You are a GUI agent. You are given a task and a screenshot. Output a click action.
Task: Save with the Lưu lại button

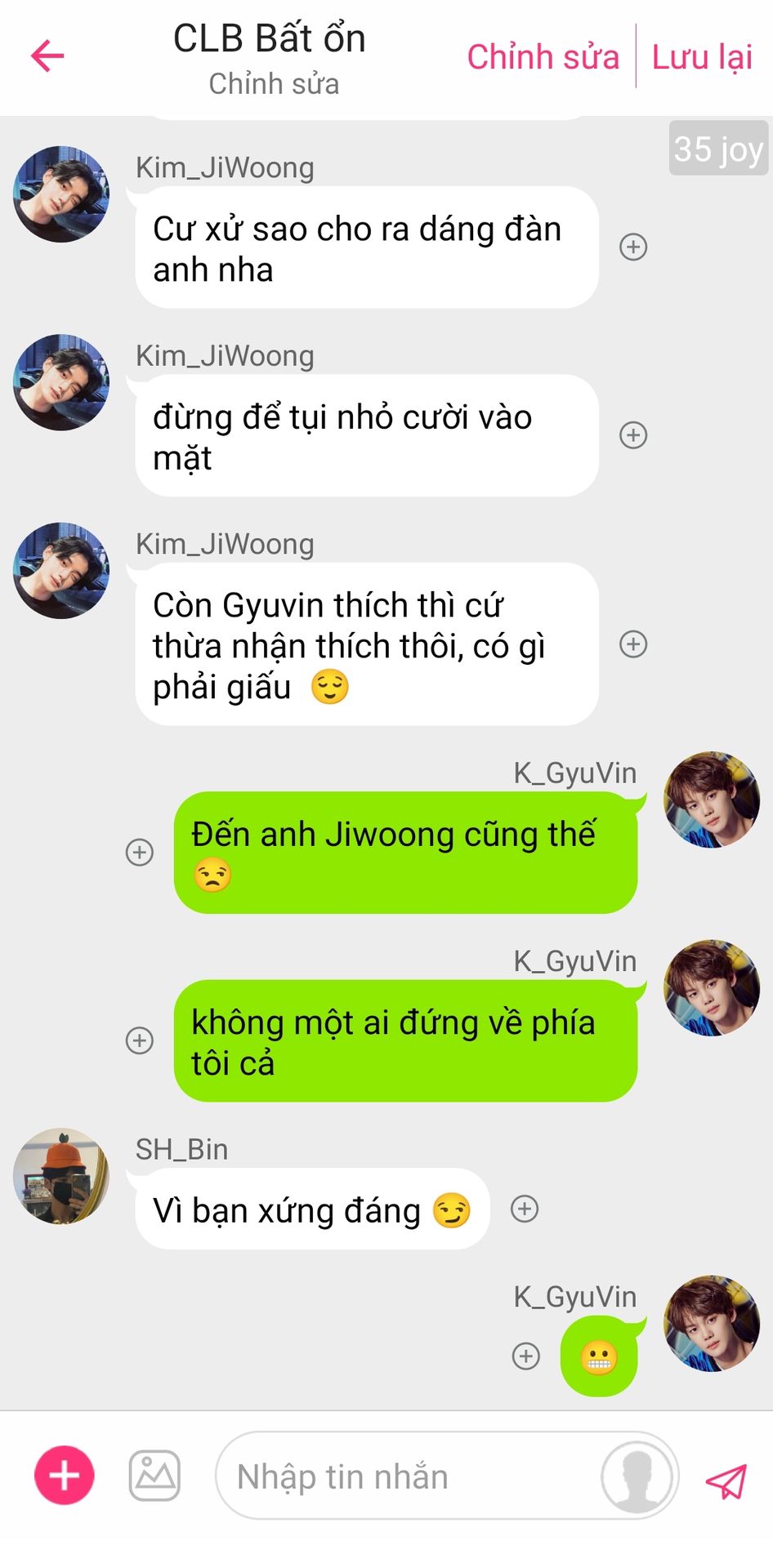[x=702, y=57]
